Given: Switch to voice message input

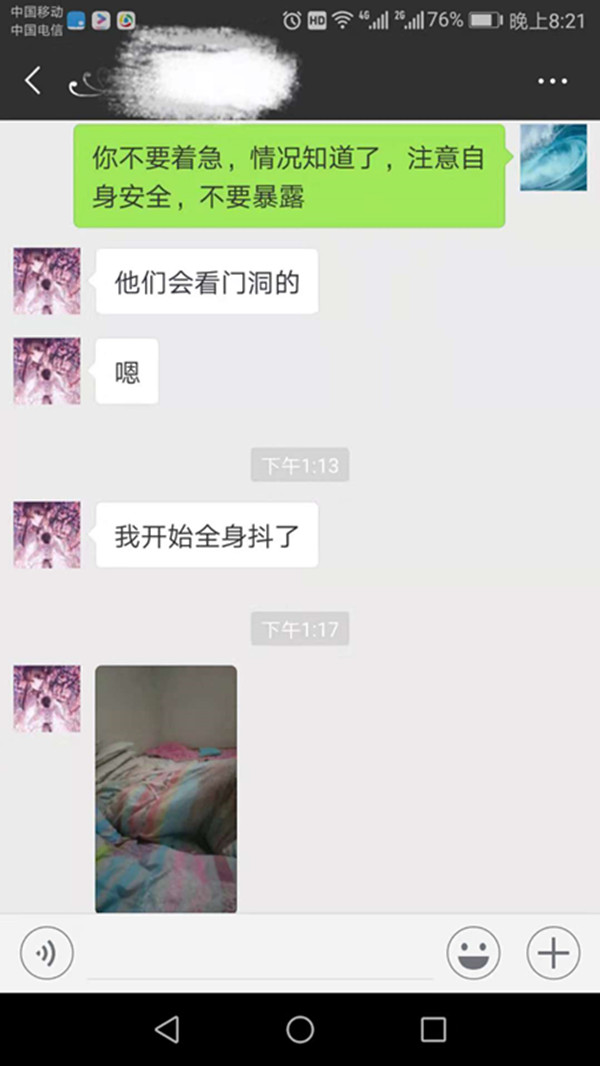Looking at the screenshot, I should [x=46, y=952].
